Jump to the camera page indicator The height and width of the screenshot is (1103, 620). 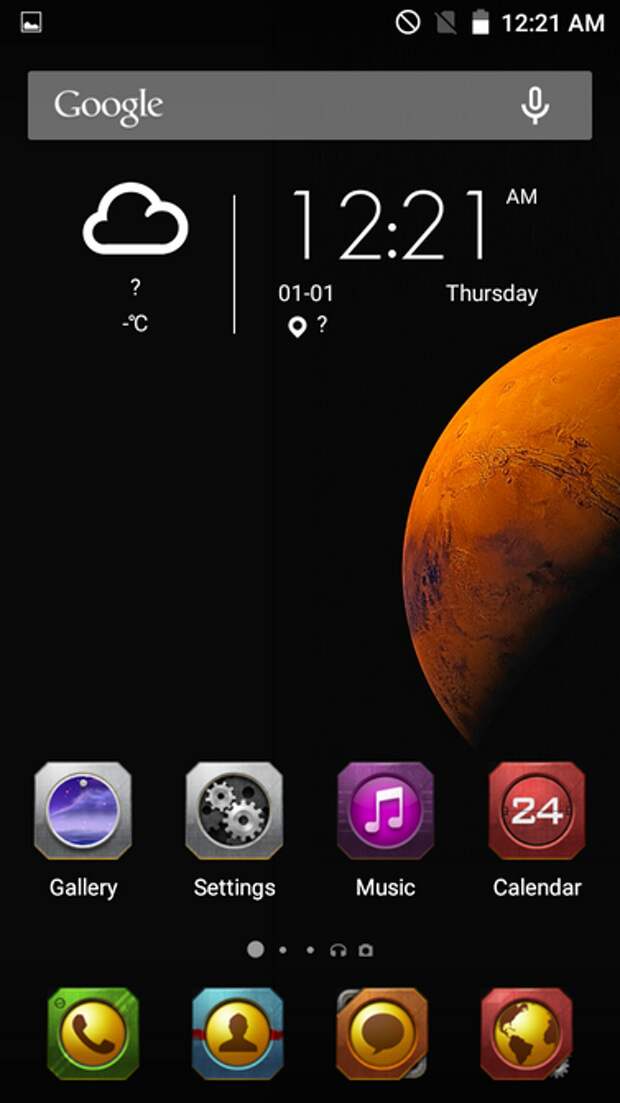(x=366, y=950)
